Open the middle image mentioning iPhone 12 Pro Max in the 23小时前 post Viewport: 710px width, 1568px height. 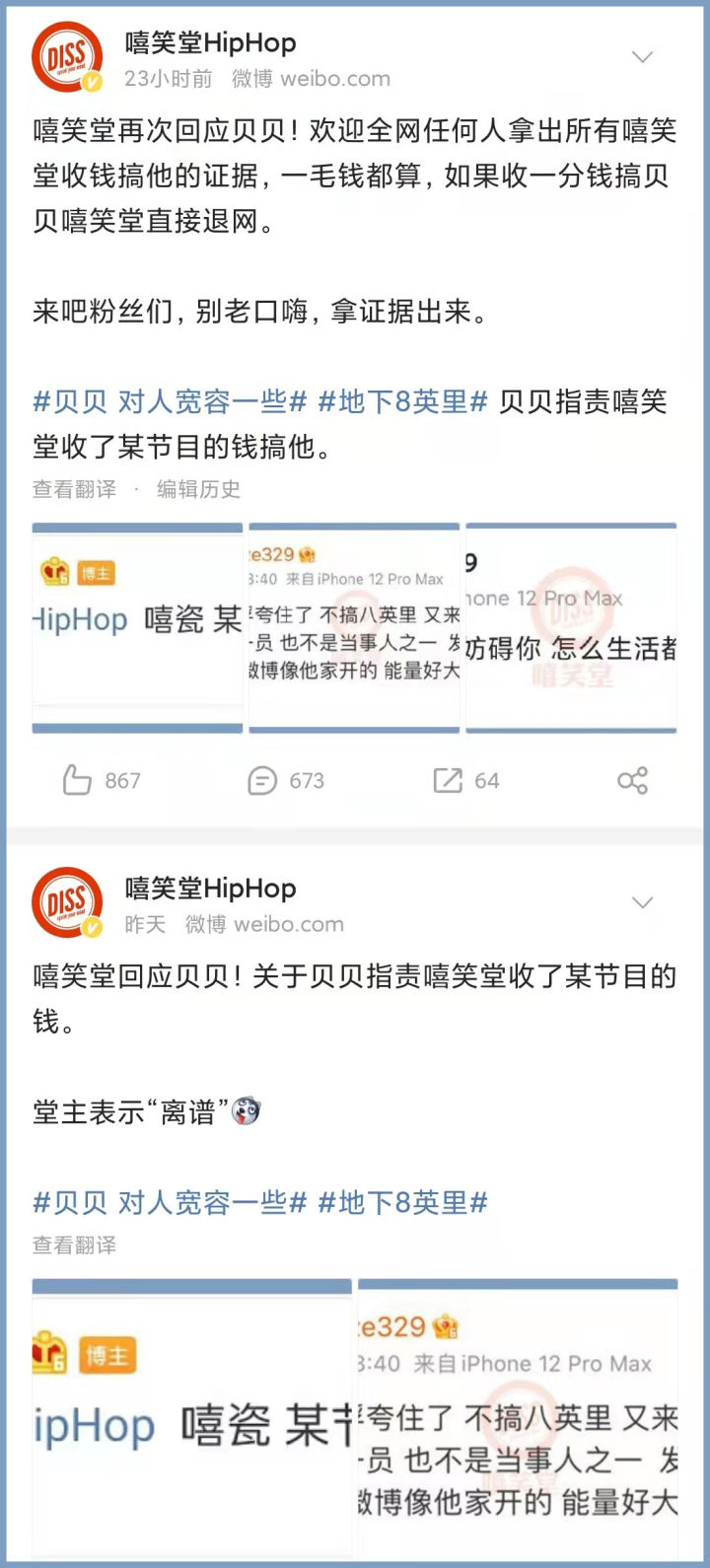point(354,628)
